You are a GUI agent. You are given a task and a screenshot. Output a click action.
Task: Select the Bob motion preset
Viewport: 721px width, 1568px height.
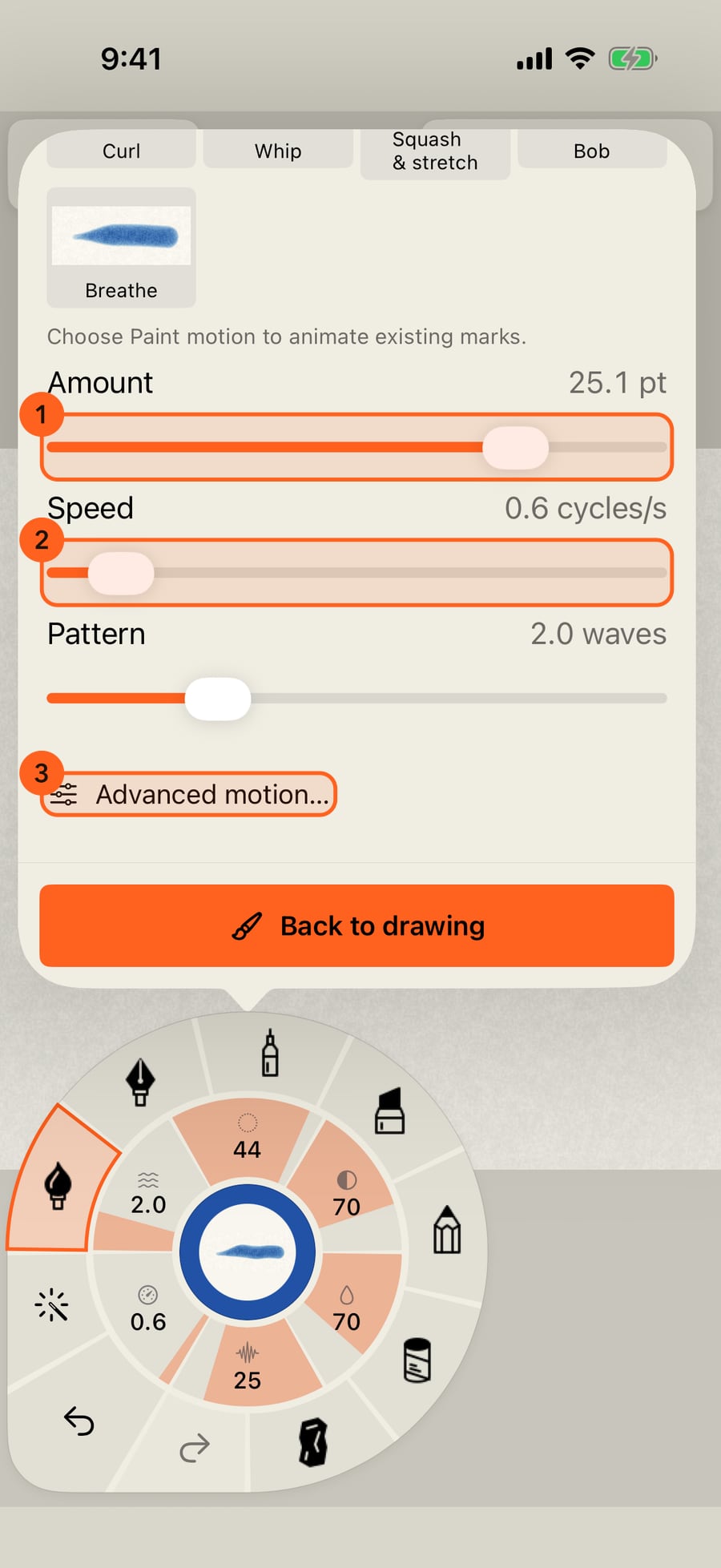(x=592, y=150)
